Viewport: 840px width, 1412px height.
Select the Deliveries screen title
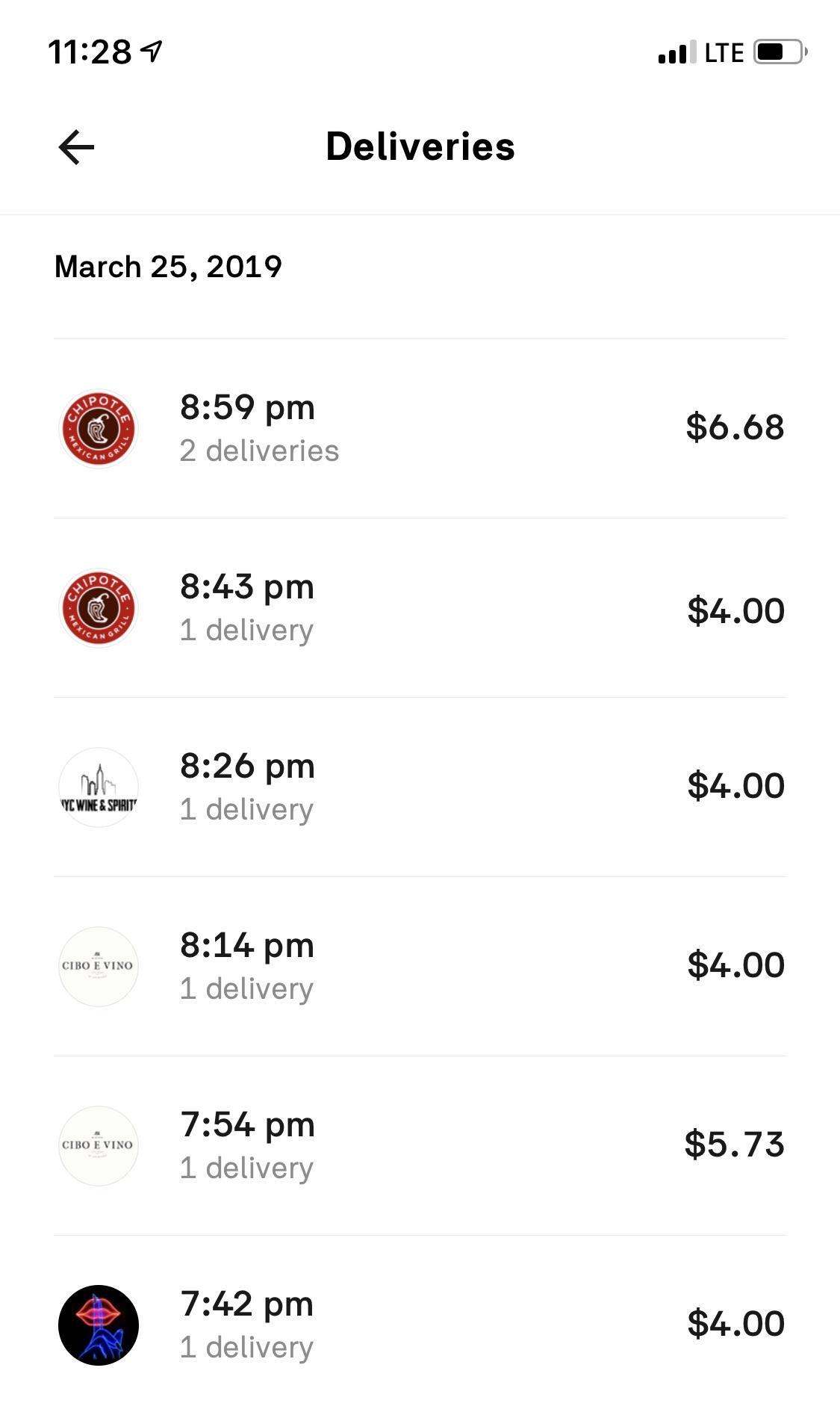tap(420, 146)
